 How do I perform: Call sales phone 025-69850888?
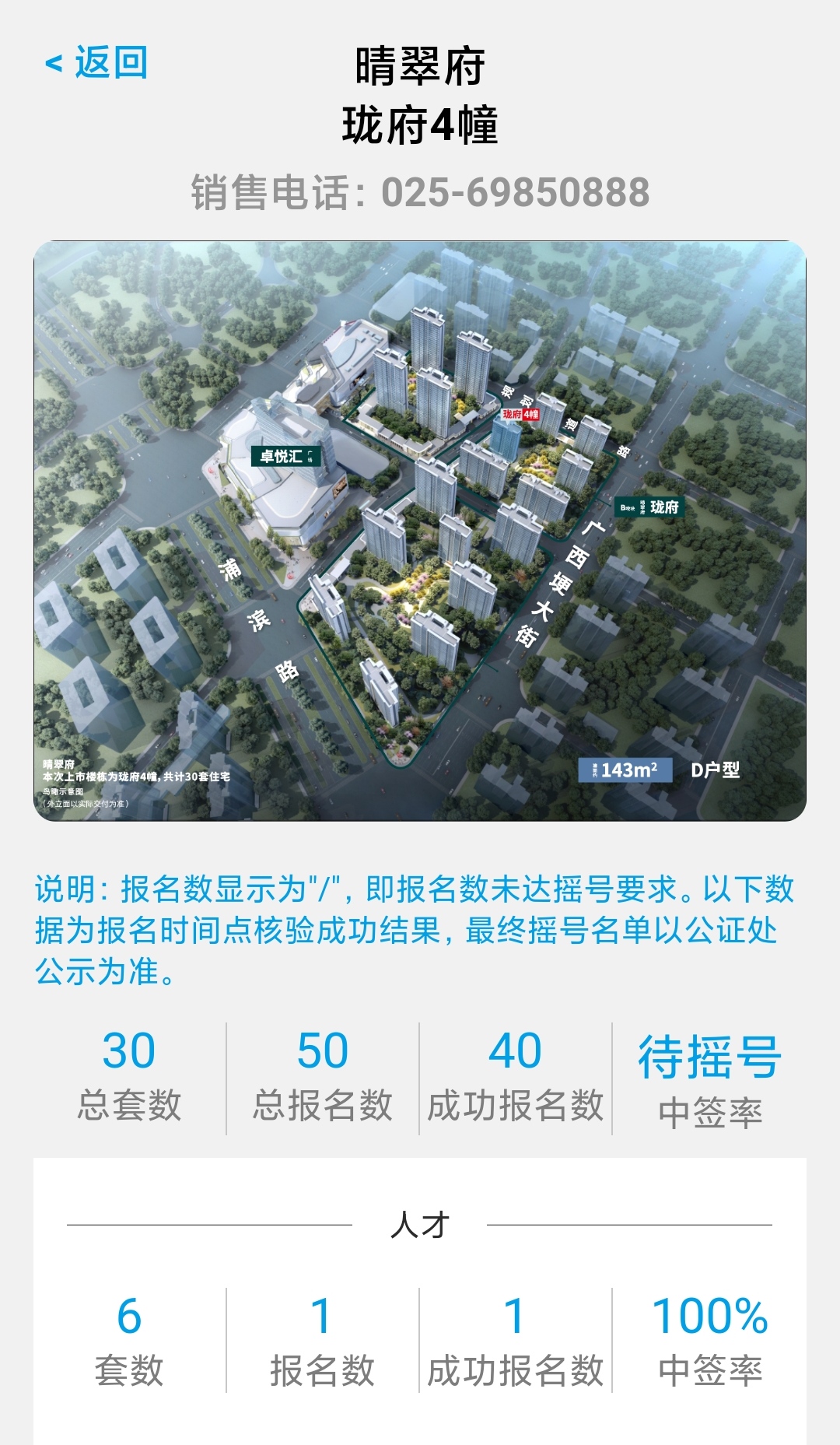coord(420,192)
